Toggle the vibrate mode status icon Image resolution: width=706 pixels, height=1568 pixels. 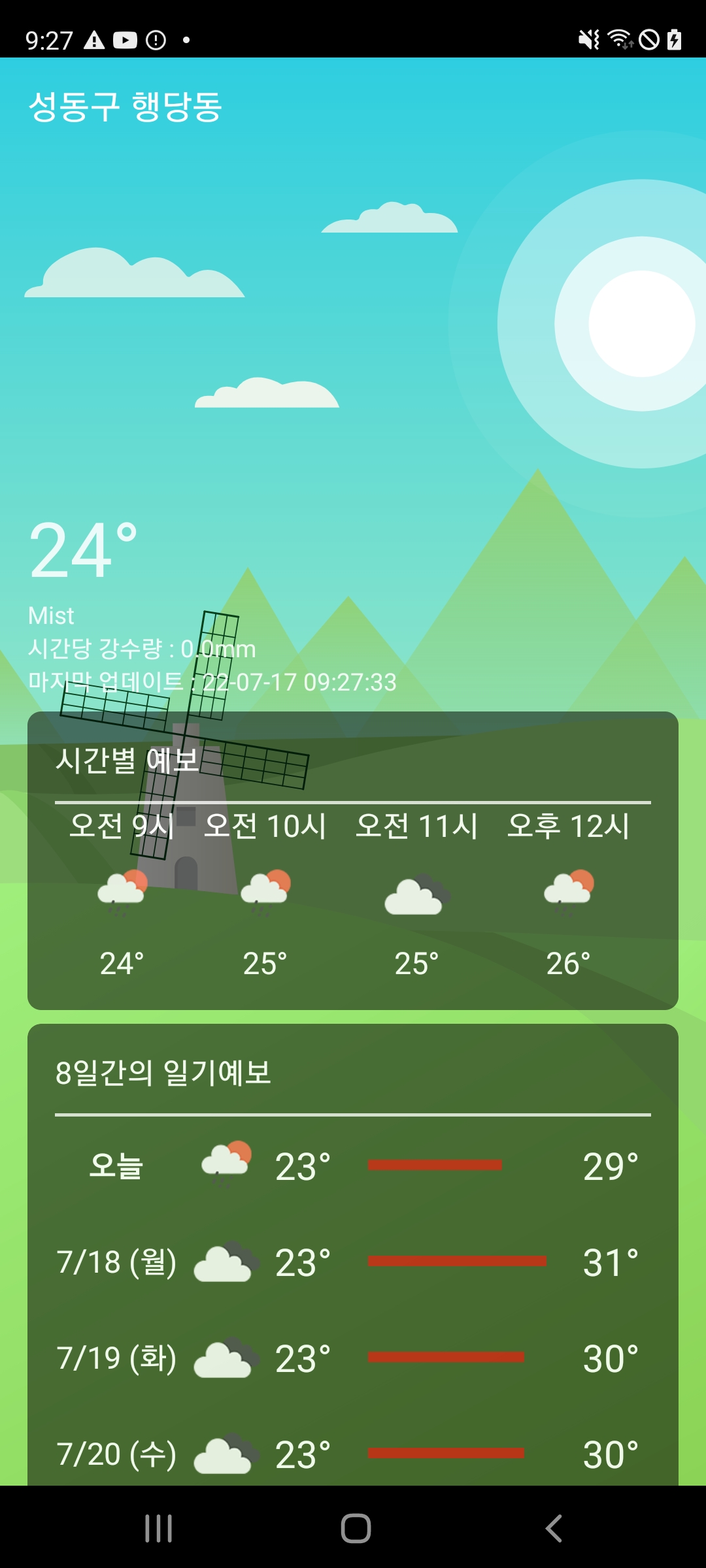tap(589, 39)
